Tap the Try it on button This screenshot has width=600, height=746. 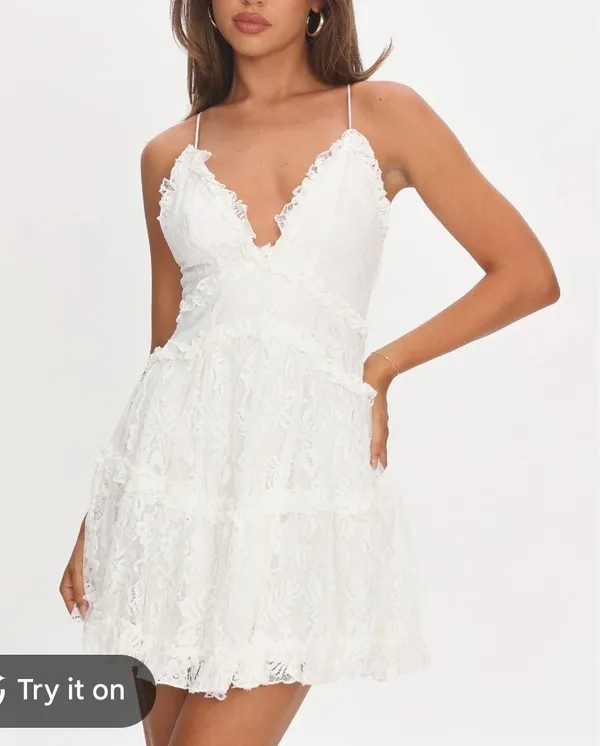tap(76, 691)
